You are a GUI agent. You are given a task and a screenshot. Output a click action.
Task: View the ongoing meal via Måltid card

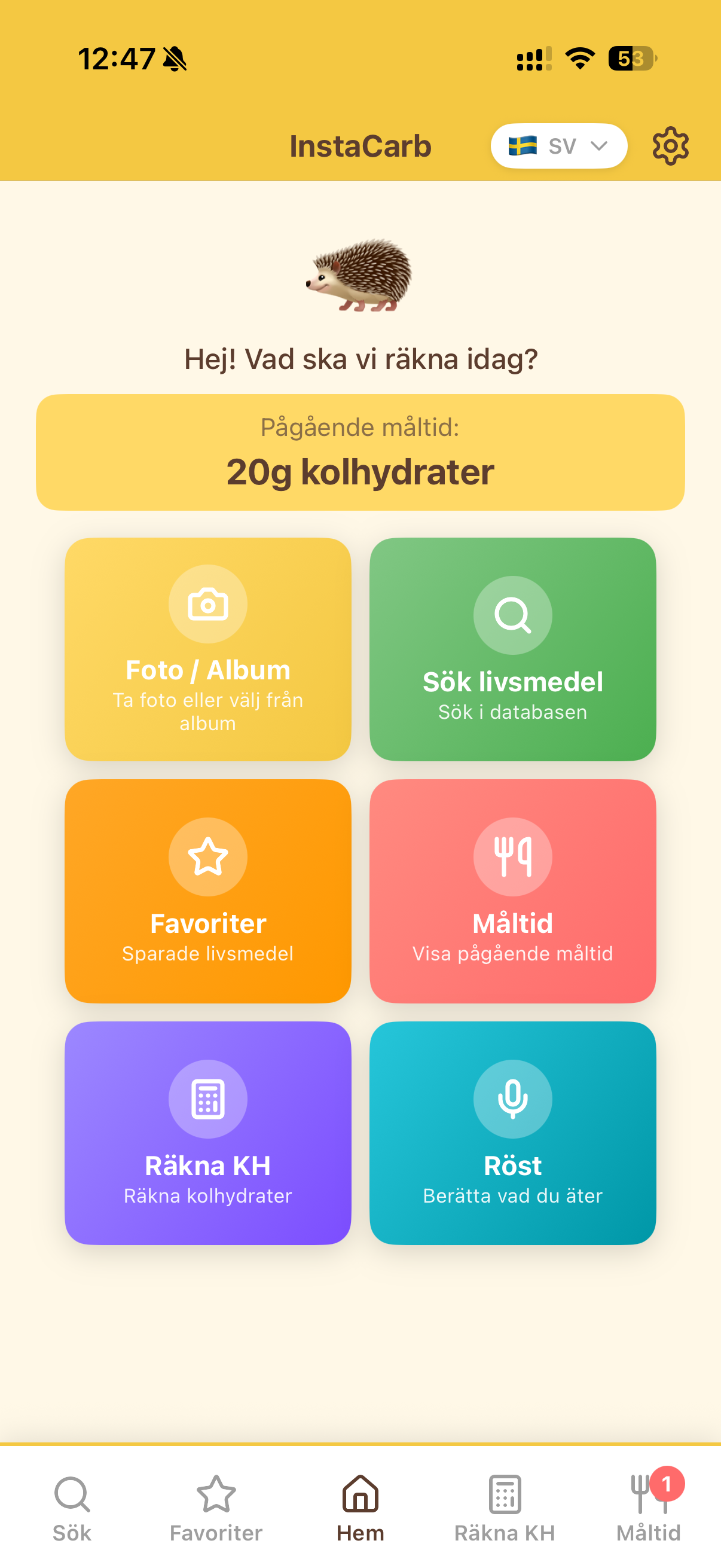[512, 890]
